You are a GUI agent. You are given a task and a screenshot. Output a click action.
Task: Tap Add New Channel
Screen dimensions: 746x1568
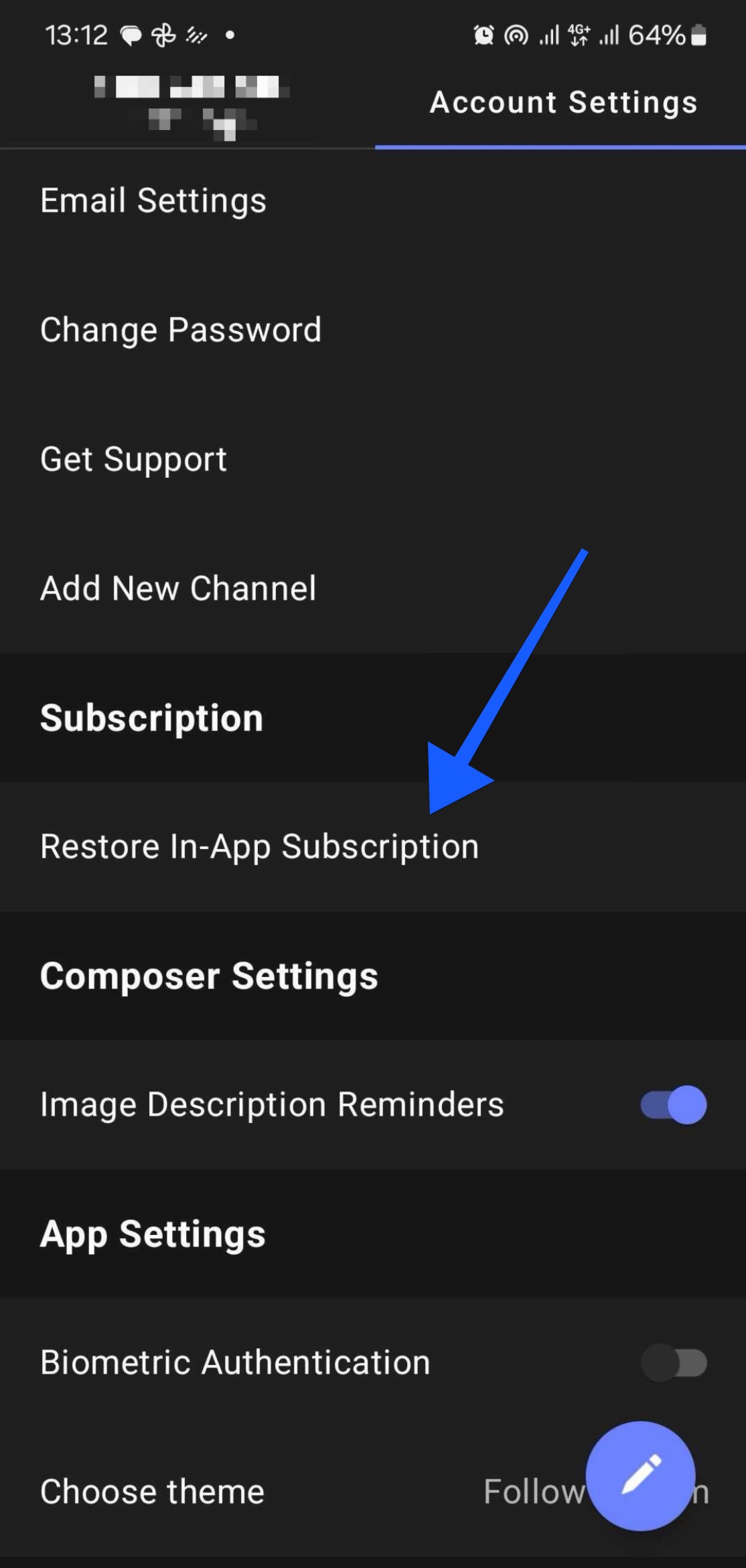tap(373, 588)
